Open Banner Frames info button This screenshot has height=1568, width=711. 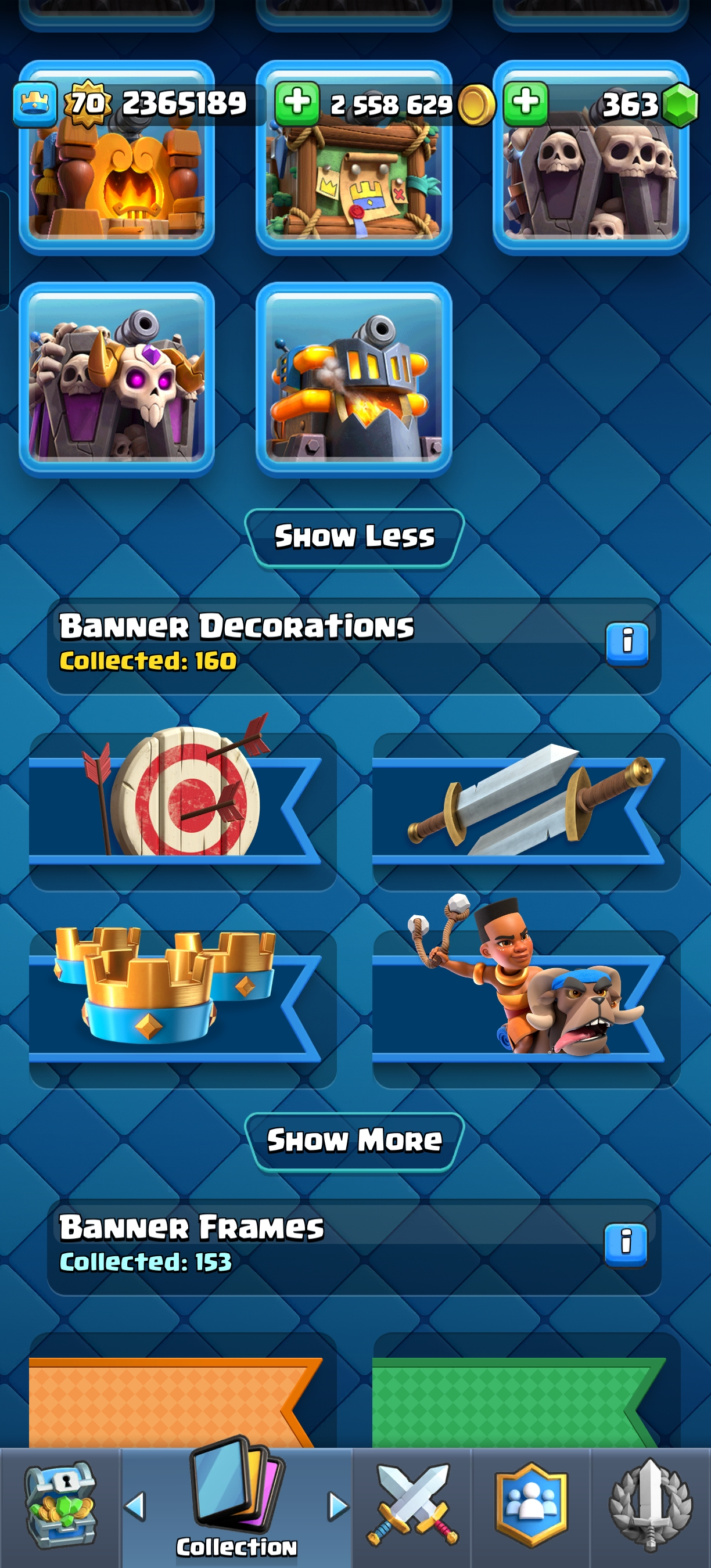(x=625, y=1244)
